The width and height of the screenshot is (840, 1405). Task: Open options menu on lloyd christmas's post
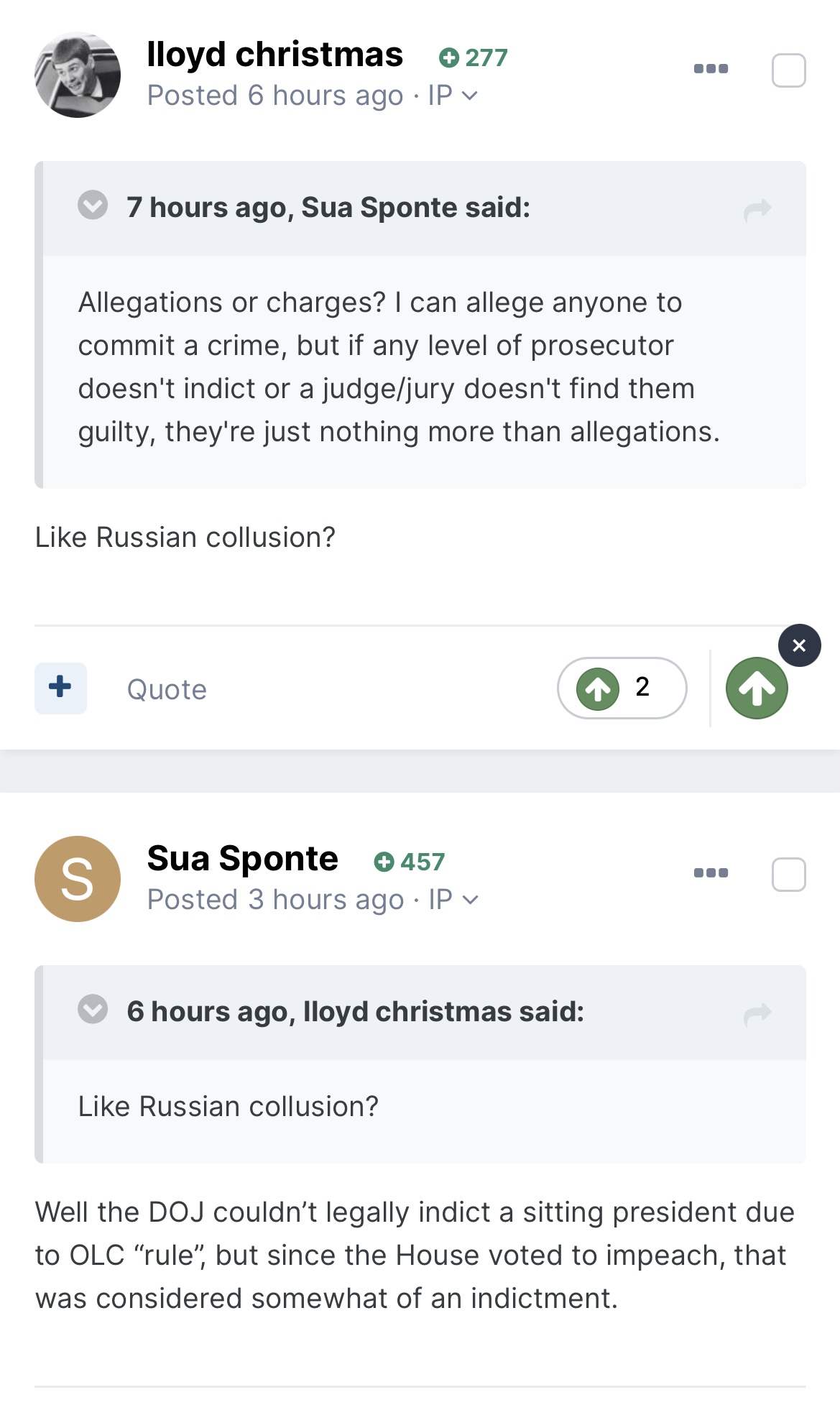(711, 69)
